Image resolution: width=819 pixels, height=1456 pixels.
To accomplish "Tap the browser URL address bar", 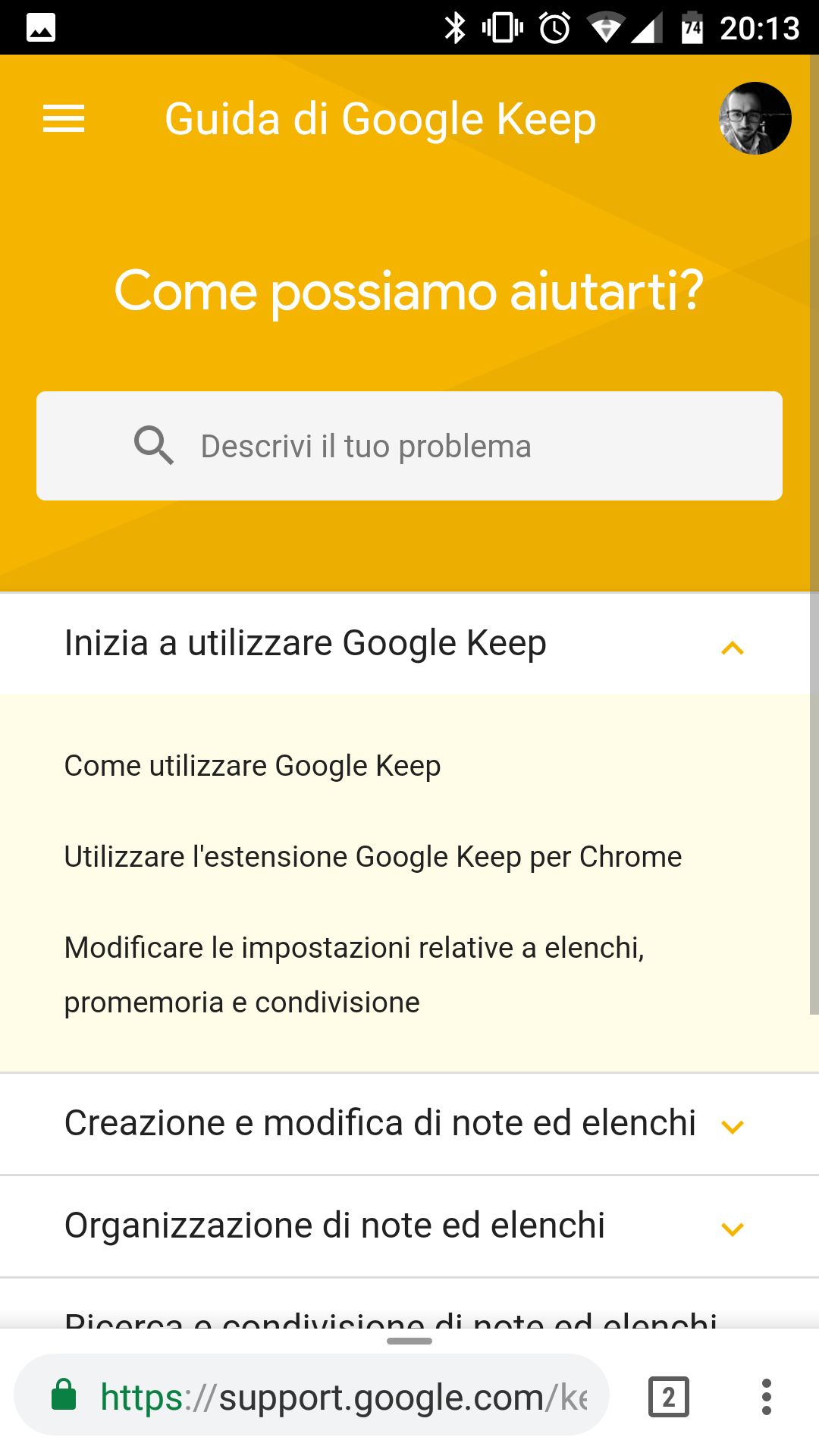I will coord(312,1396).
